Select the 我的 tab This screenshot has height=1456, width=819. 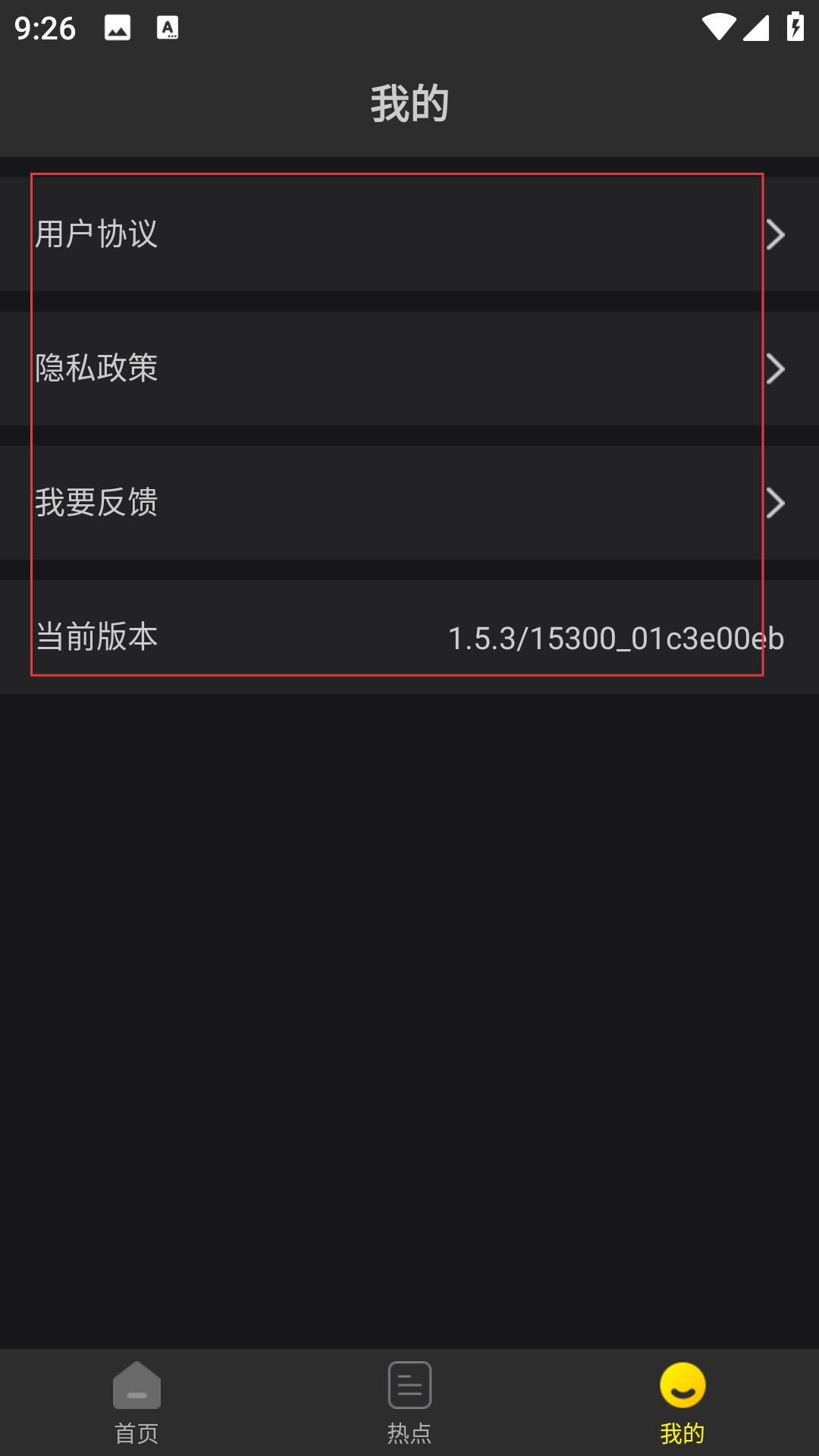[682, 1403]
